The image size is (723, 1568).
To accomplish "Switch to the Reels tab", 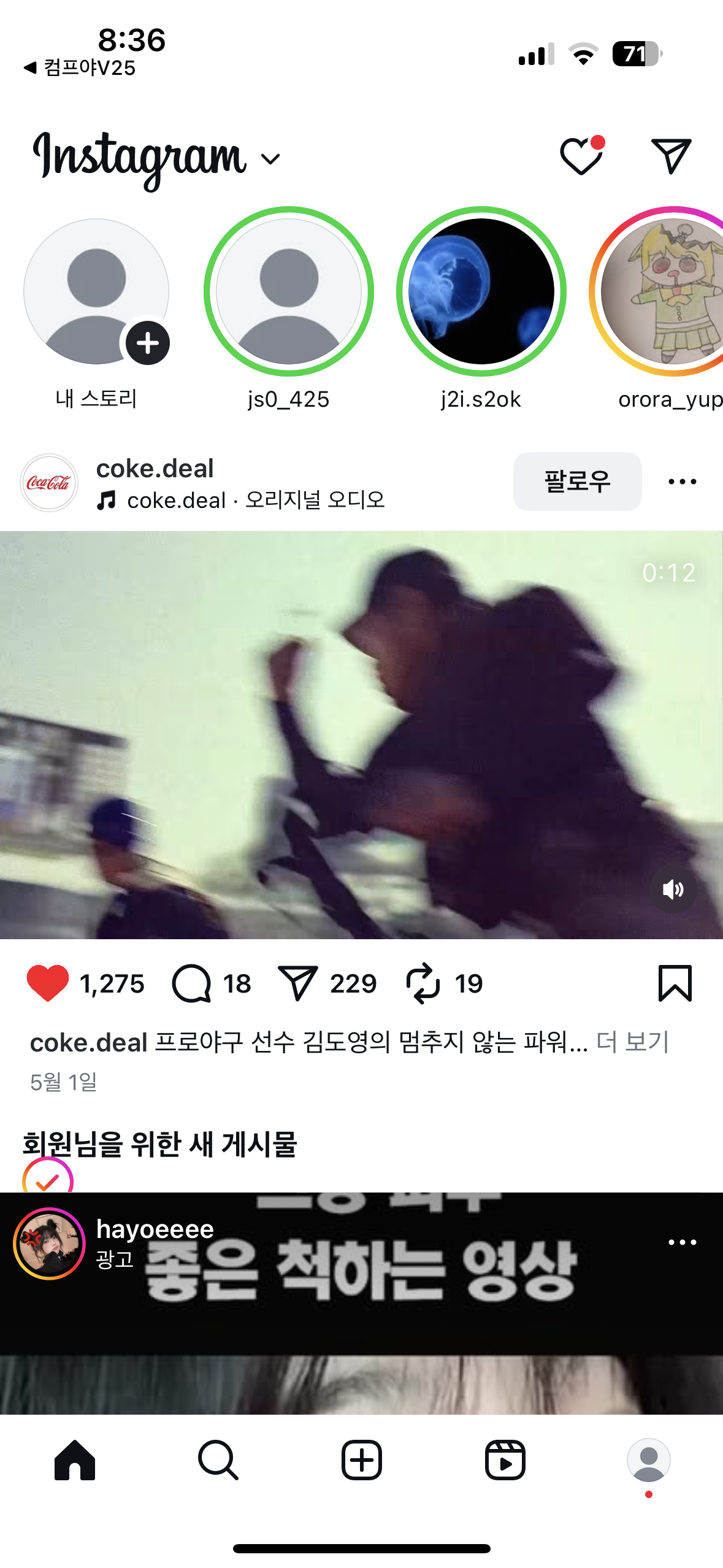I will point(505,1461).
